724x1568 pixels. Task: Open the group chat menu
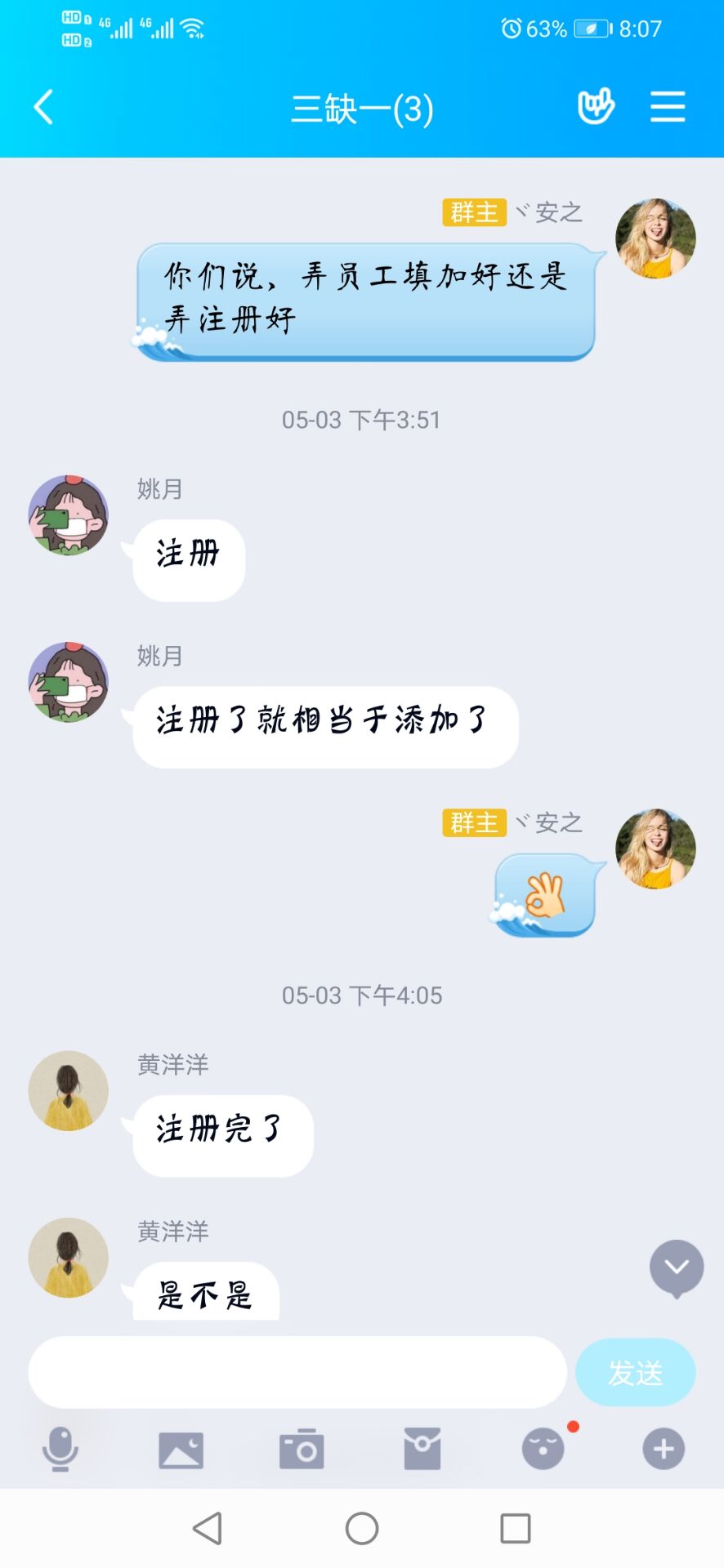click(667, 107)
